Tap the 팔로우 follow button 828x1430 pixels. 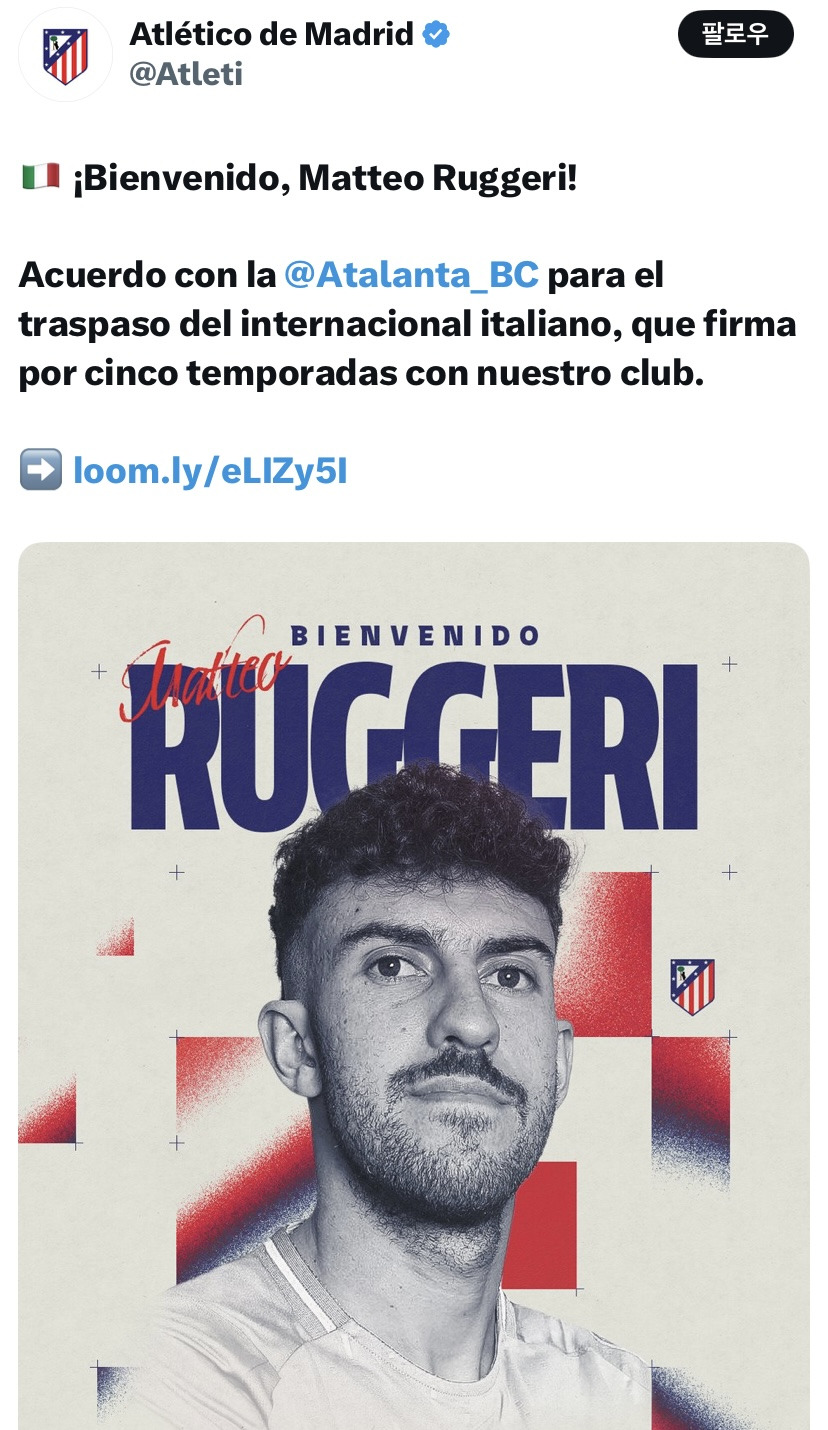[x=735, y=35]
